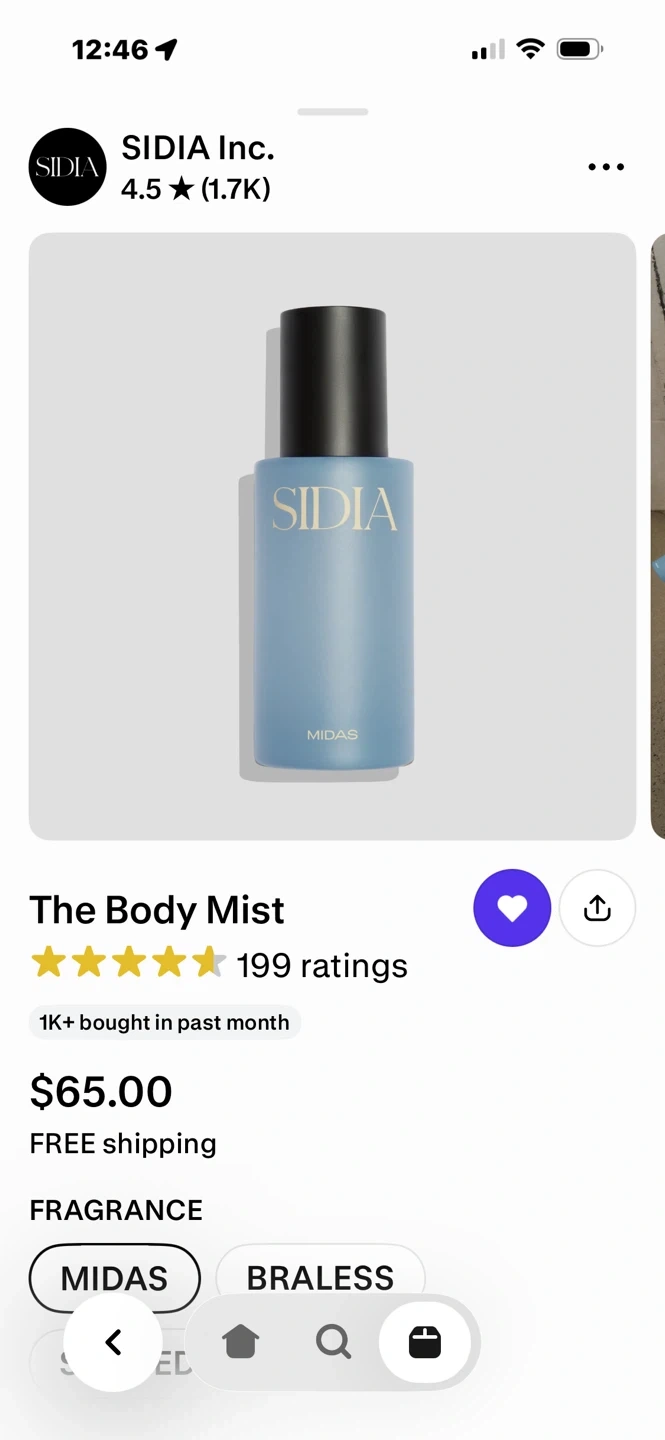Select the MIDAS fragrance option
The image size is (665, 1440).
point(115,1278)
